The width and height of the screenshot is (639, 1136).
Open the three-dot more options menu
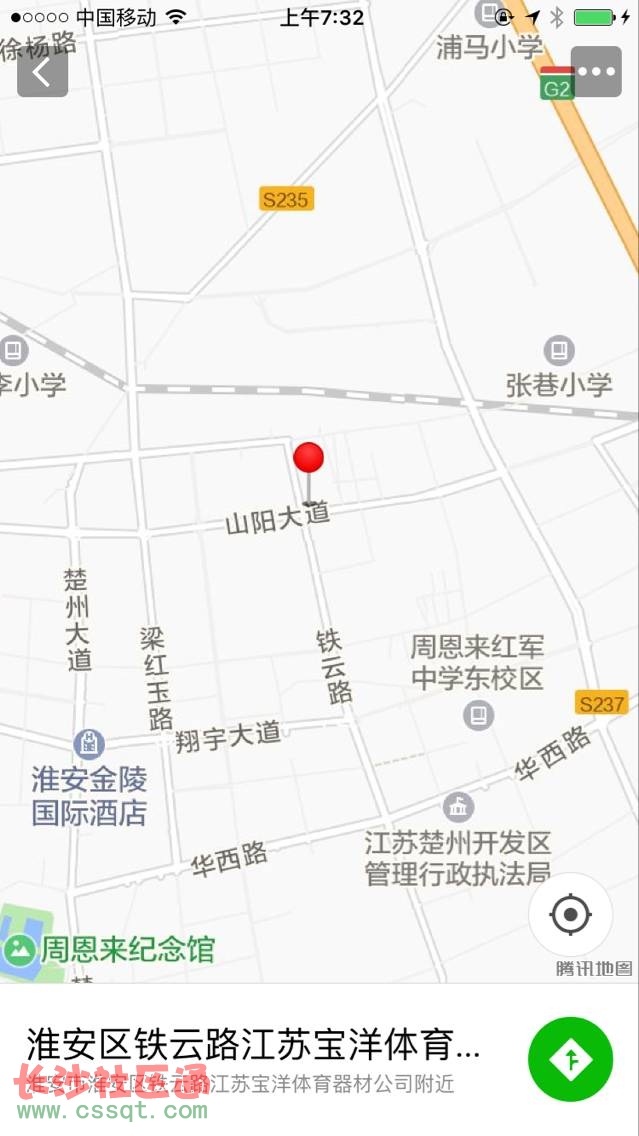(596, 72)
